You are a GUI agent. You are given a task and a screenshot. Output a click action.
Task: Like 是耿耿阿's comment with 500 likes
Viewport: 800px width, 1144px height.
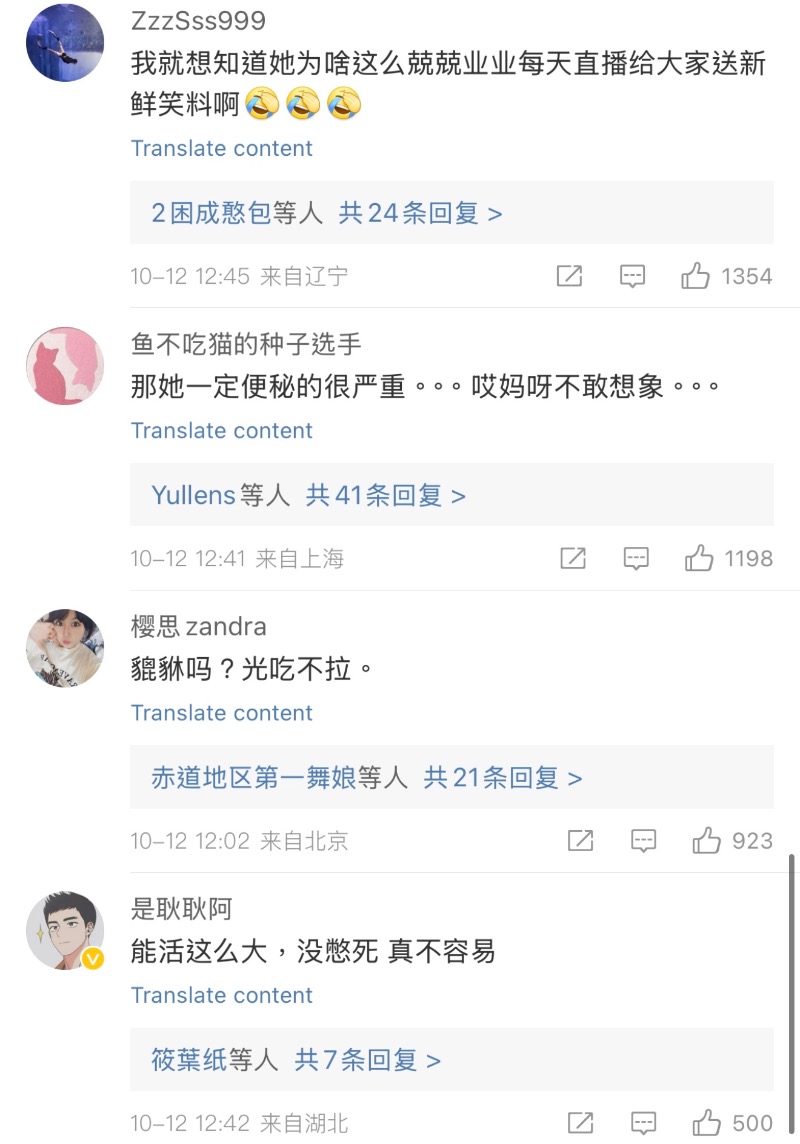coord(707,1123)
